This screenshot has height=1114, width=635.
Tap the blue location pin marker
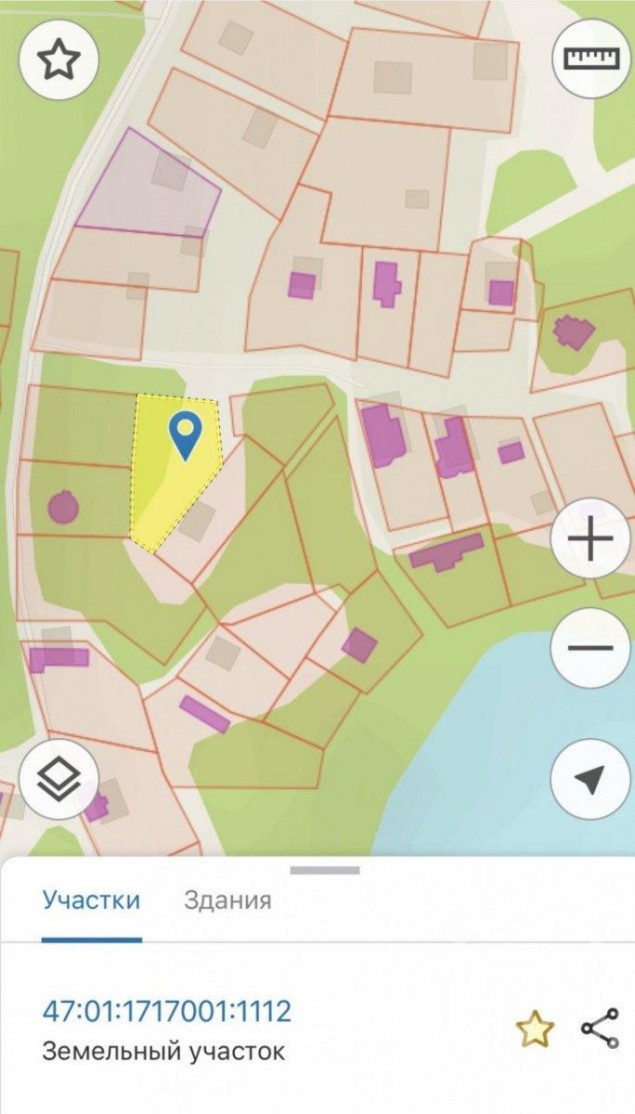click(x=185, y=436)
